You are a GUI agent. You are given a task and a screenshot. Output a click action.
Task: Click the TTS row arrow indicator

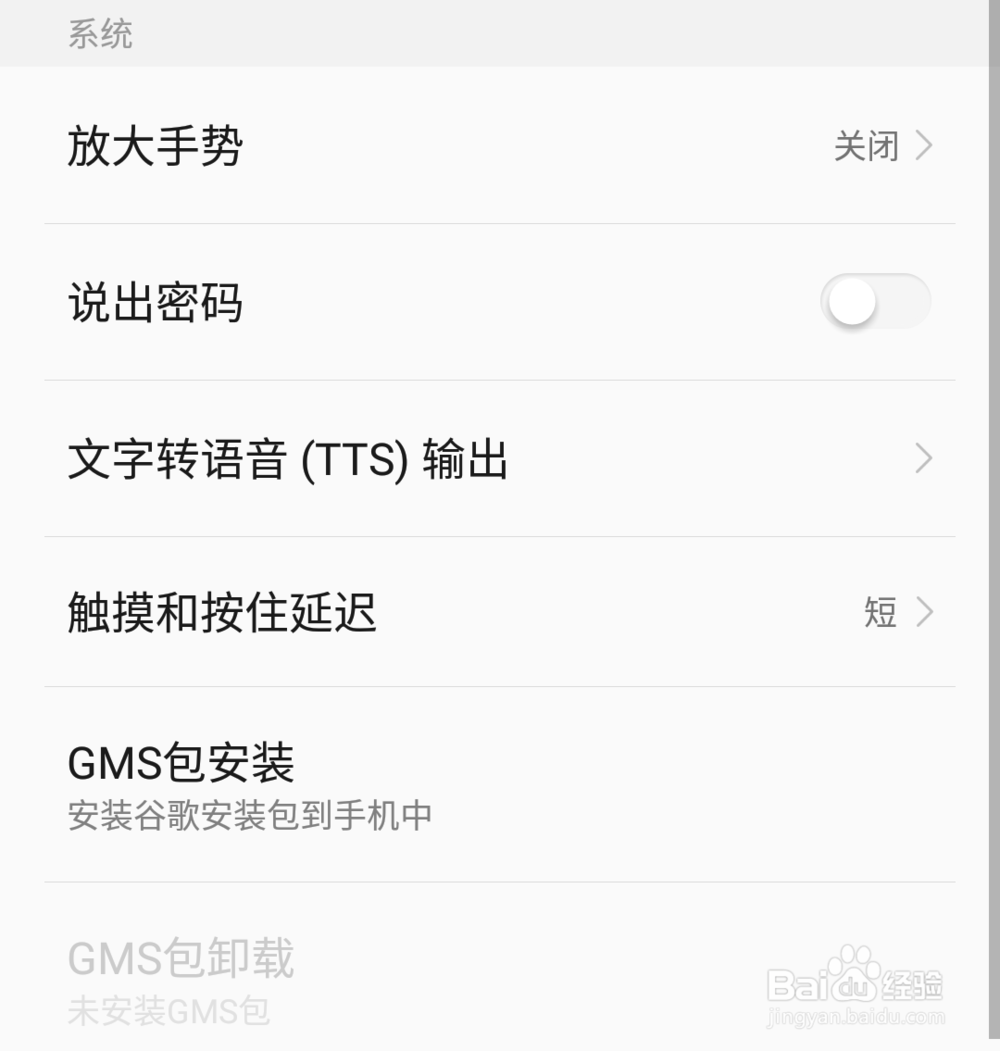point(922,459)
